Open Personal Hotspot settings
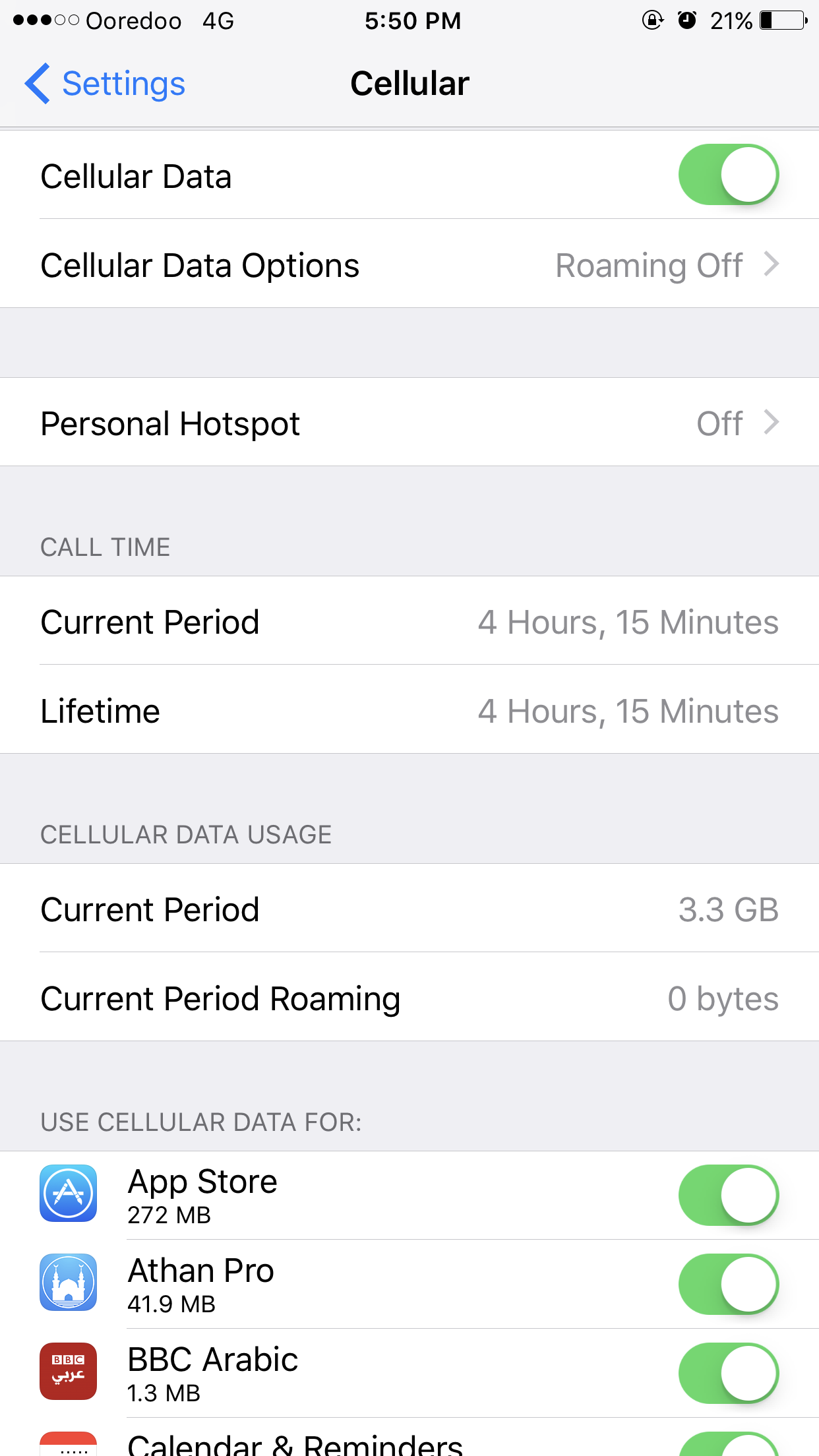Screen dimensions: 819x1456 pyautogui.click(x=409, y=423)
